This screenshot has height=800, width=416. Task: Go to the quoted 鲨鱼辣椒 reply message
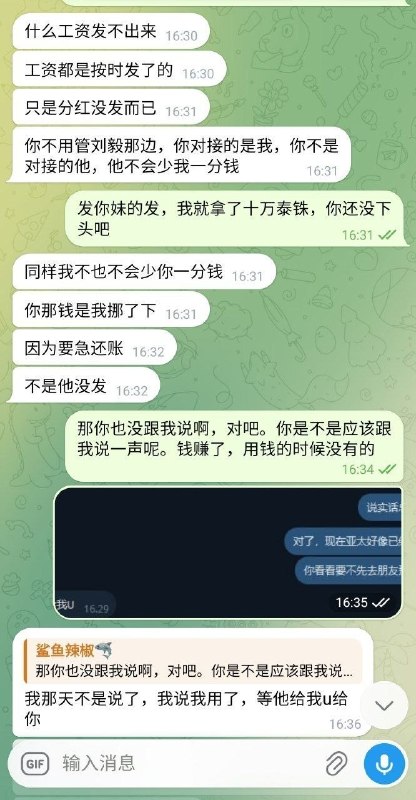click(x=193, y=661)
